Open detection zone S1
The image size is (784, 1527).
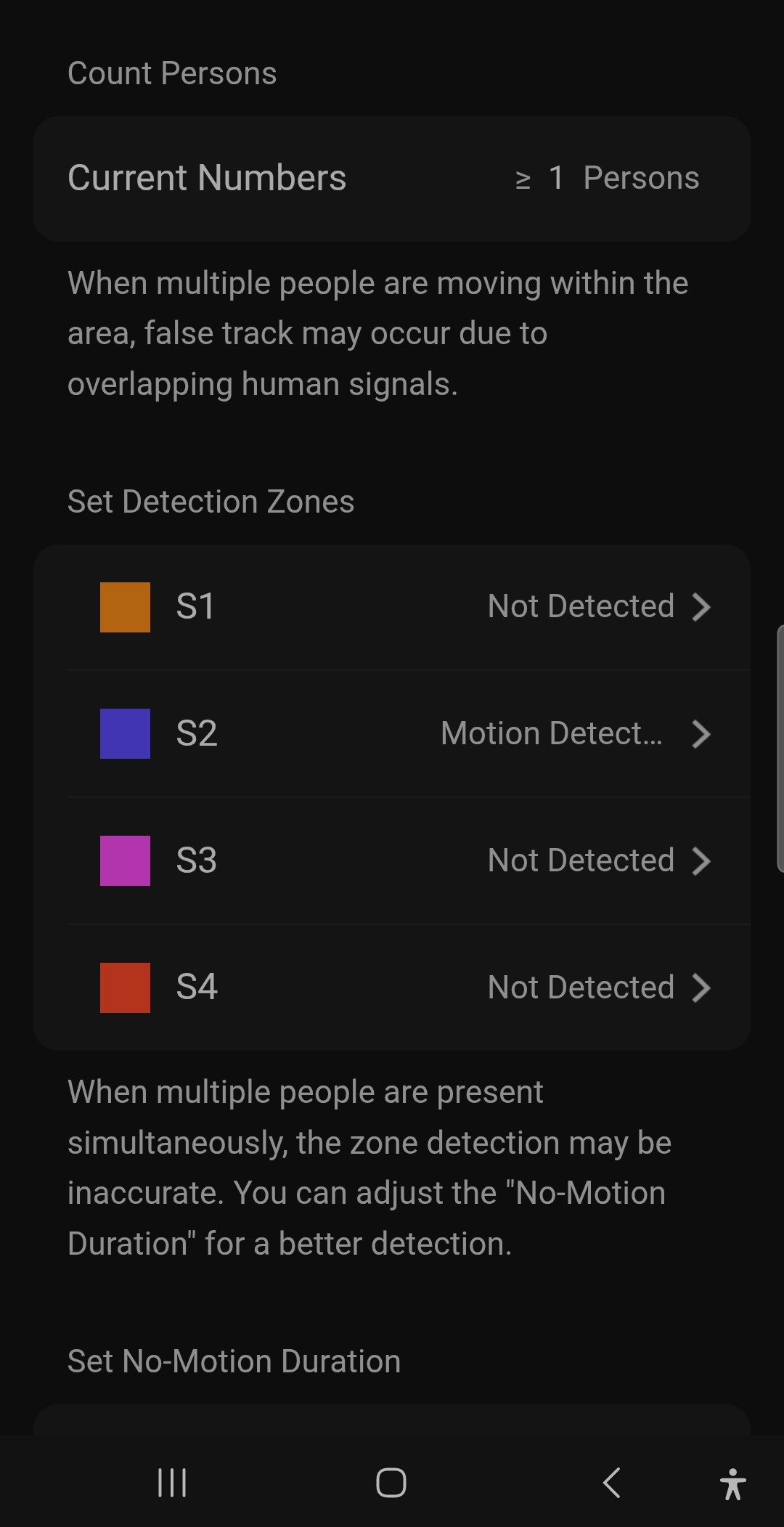click(x=392, y=607)
